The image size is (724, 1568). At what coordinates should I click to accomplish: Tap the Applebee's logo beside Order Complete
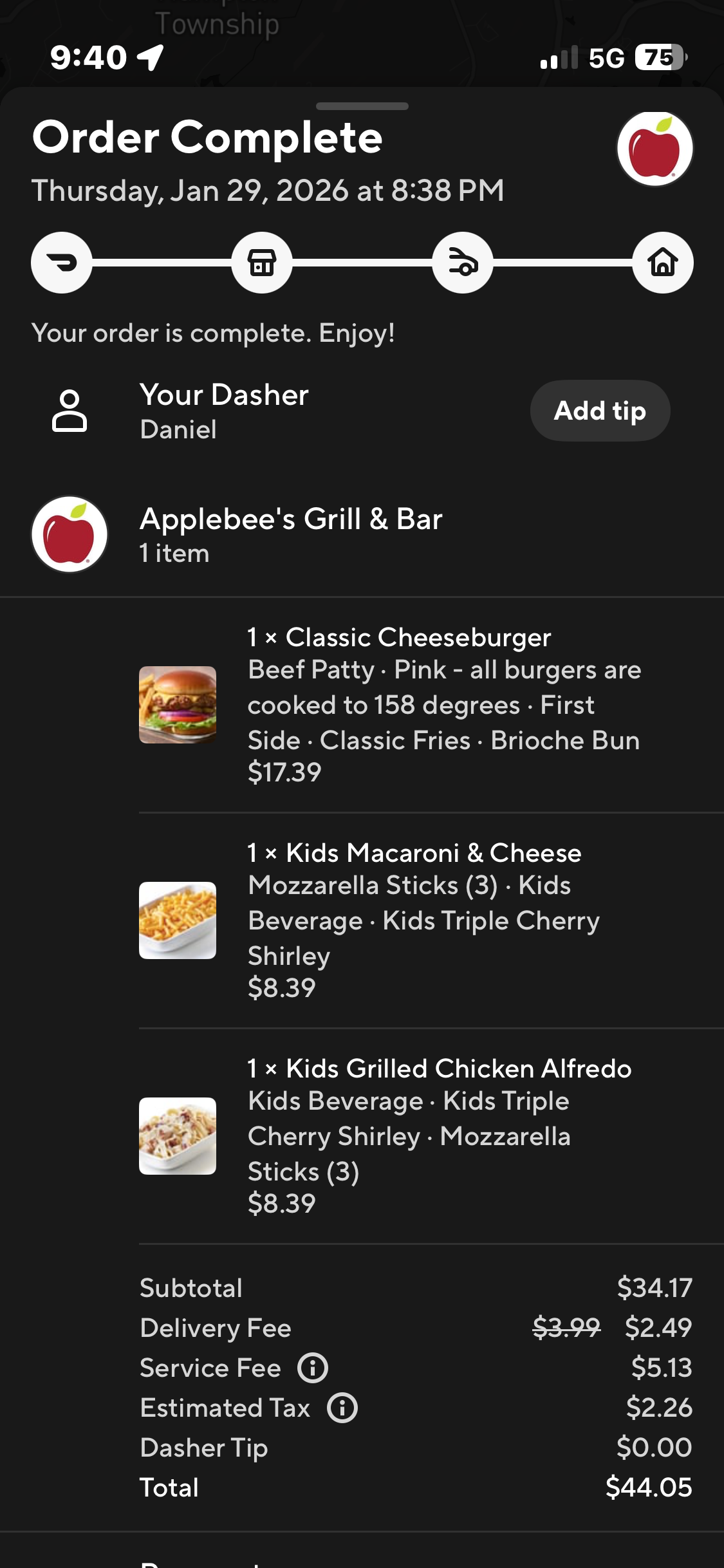(654, 148)
